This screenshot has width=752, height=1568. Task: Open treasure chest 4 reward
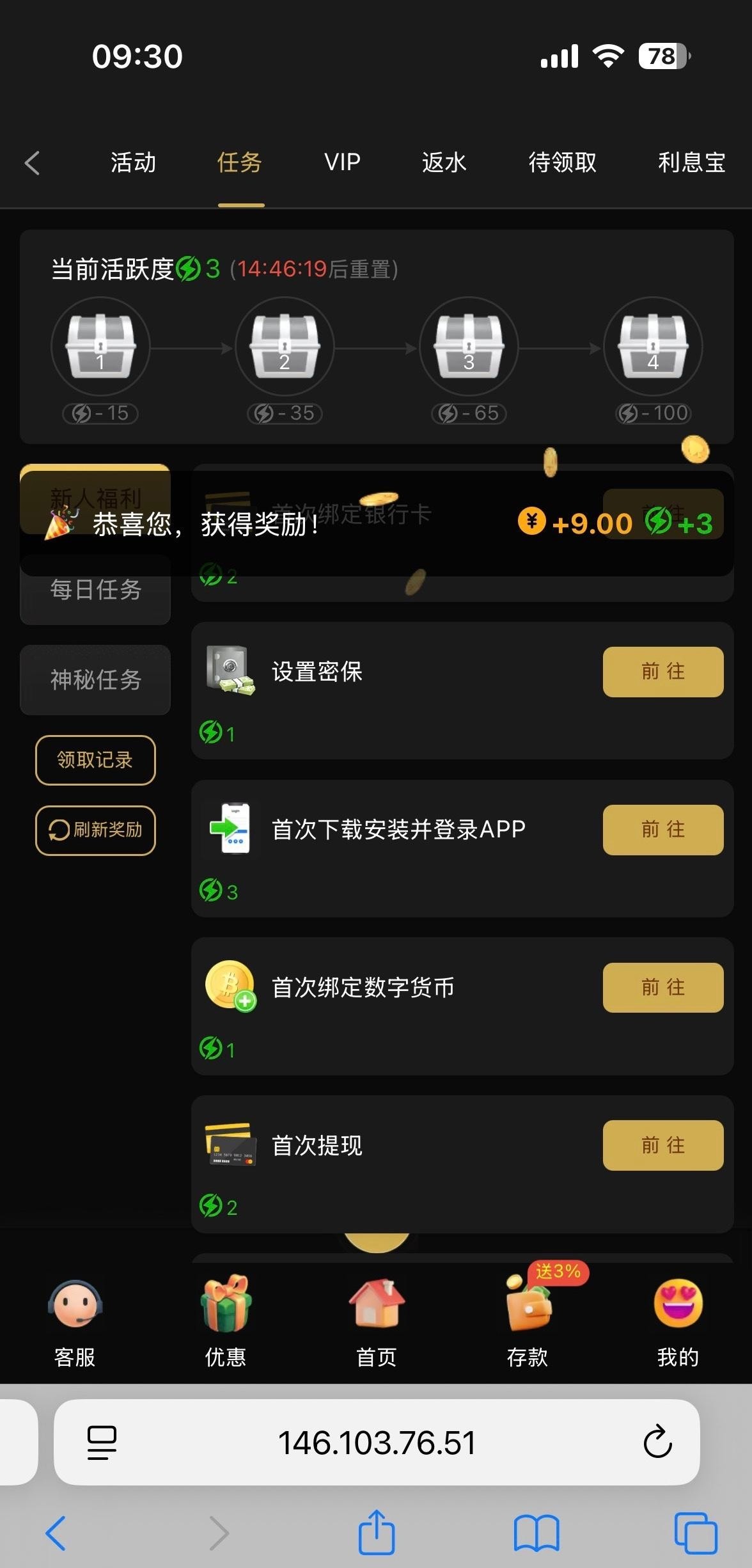pos(652,347)
